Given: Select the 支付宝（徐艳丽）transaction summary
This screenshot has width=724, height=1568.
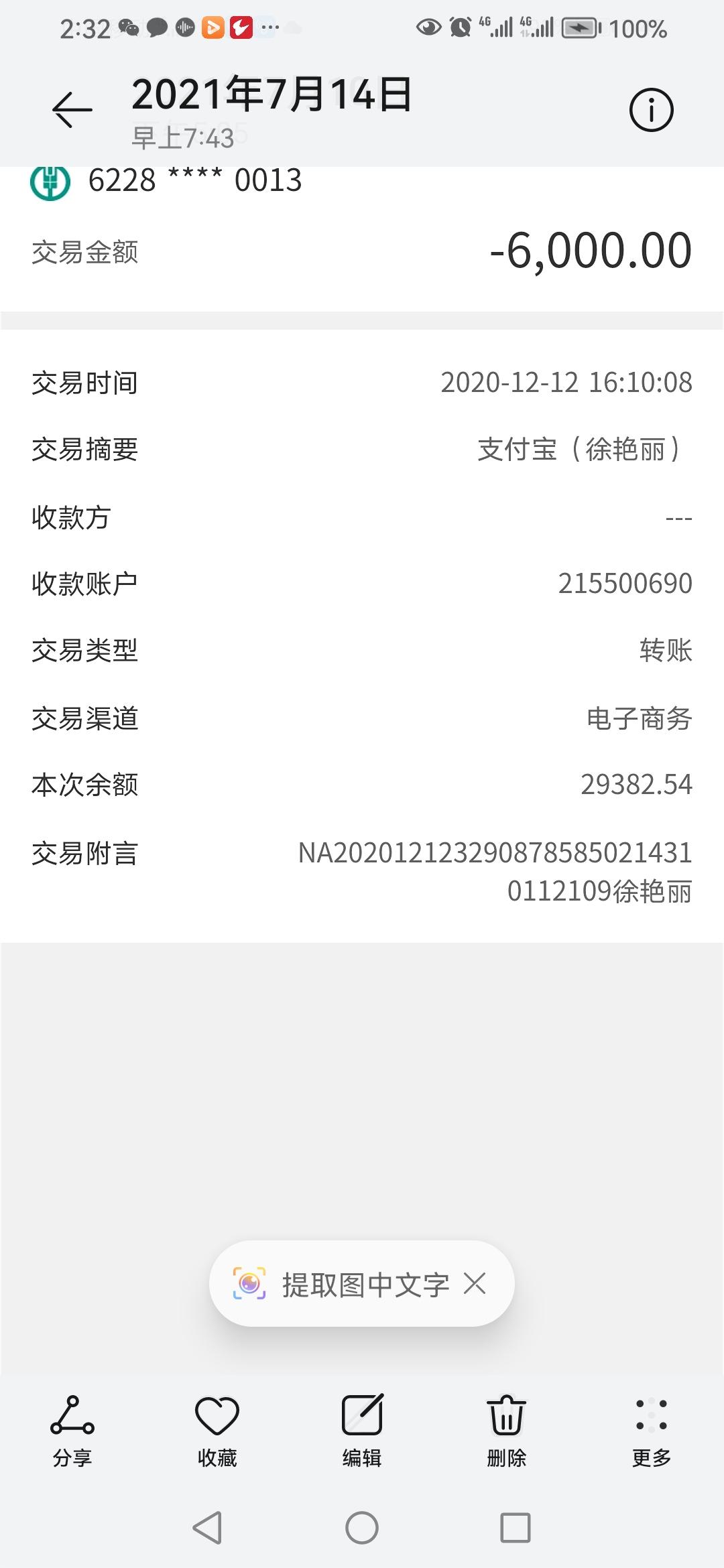Looking at the screenshot, I should 578,450.
